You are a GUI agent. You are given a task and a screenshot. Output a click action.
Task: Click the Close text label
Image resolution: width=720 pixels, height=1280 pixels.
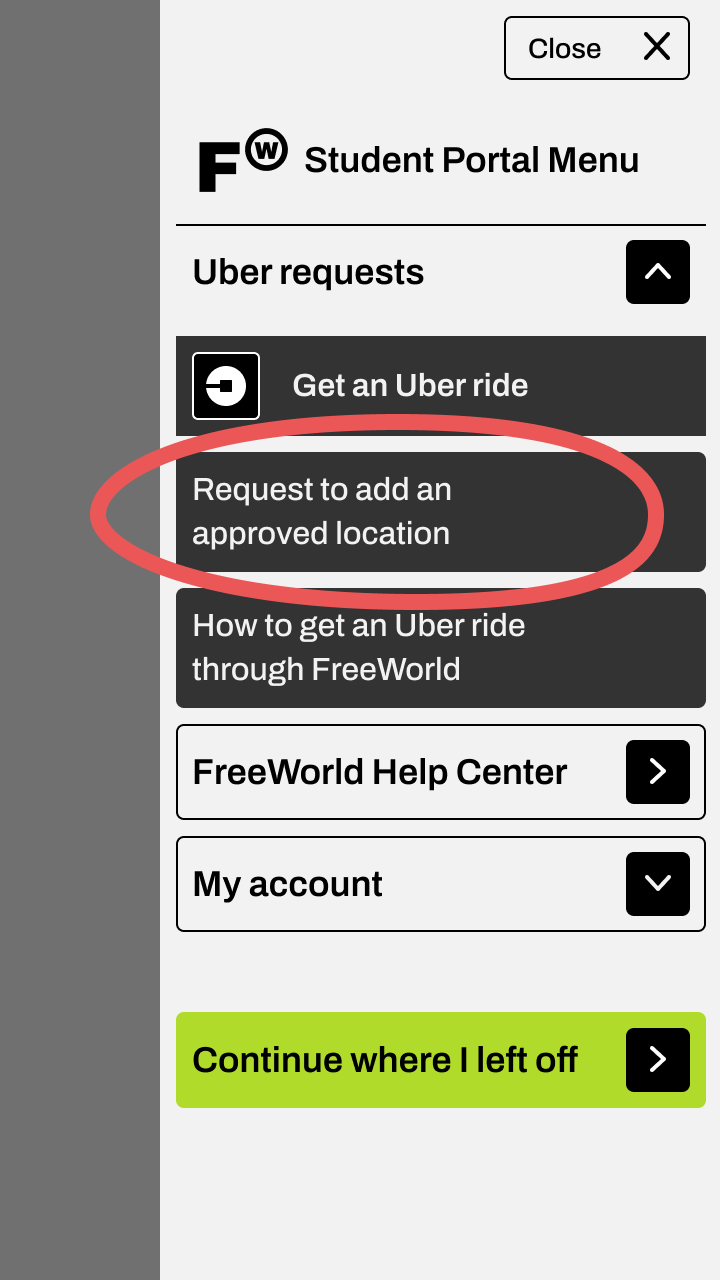(x=566, y=47)
